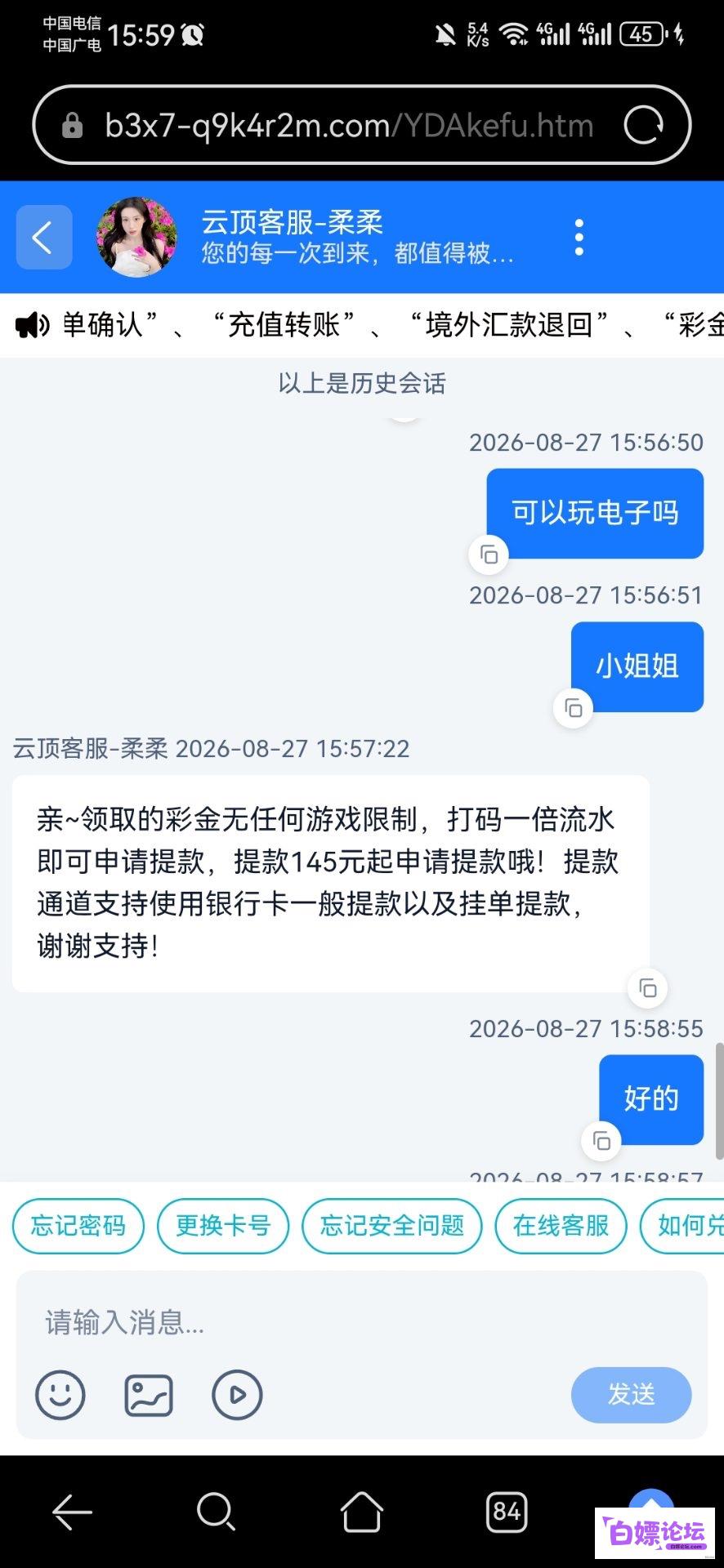Screen dimensions: 724x1568
Task: Select the 忘记密码 quick reply chip
Action: (78, 1226)
